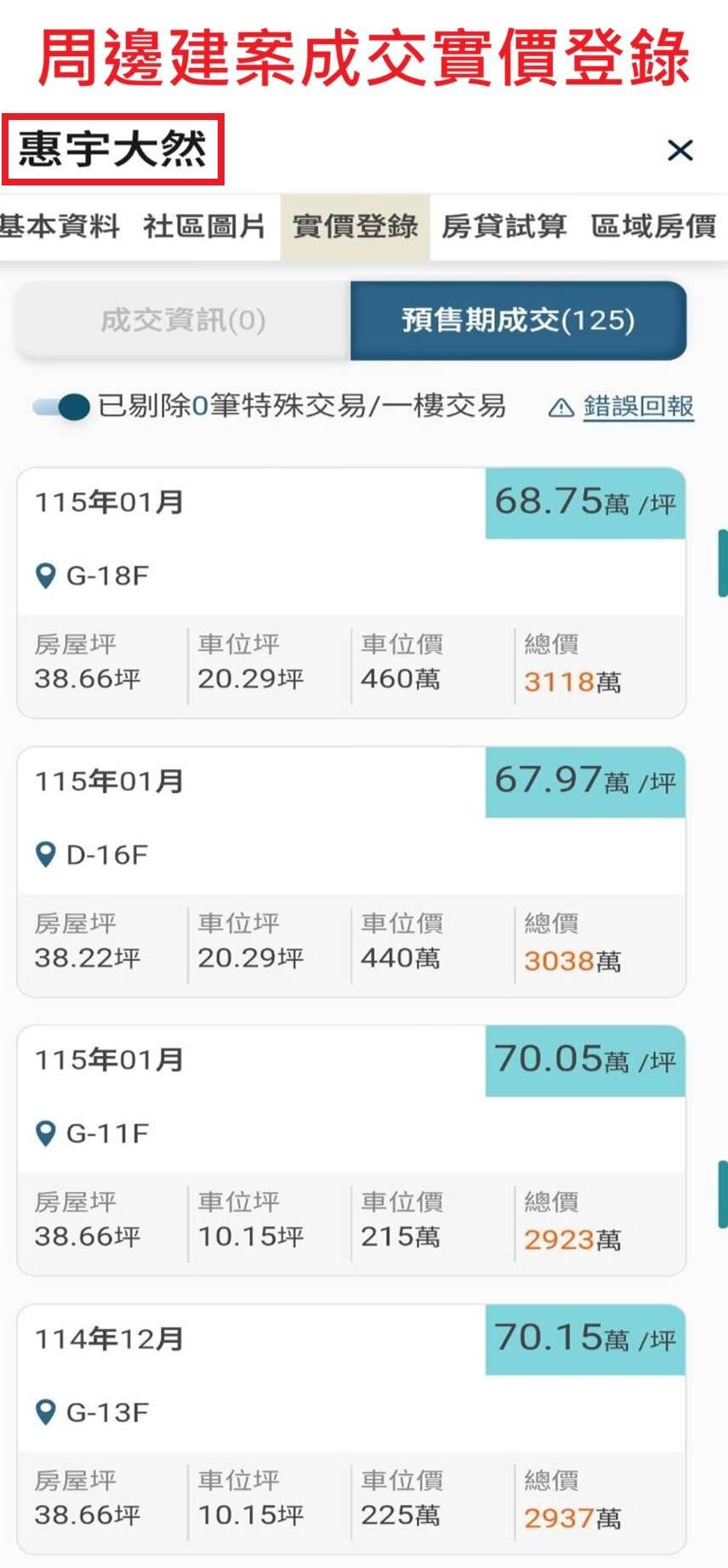Show 成交資訊(0) records
Screen dimensions: 728x1568
point(183,321)
